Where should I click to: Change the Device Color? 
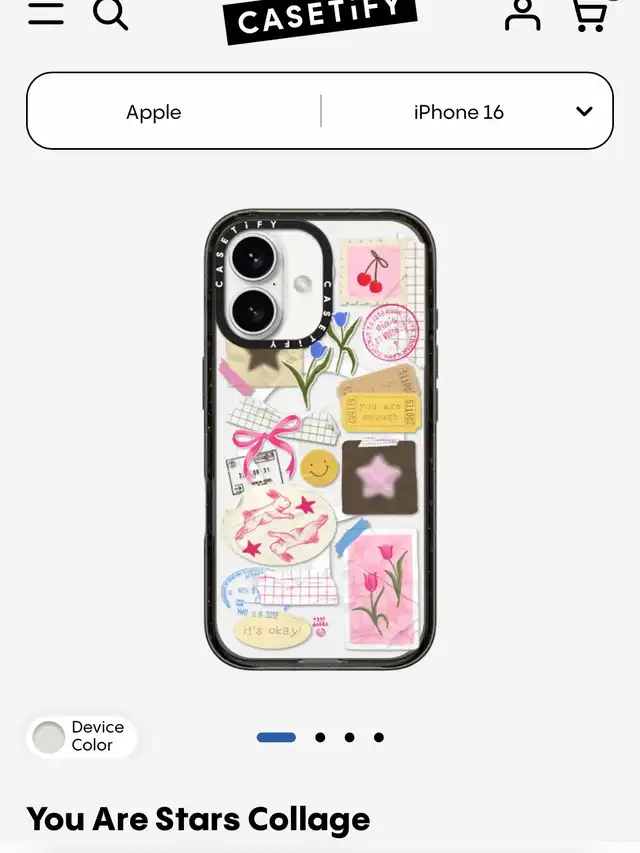(x=82, y=737)
